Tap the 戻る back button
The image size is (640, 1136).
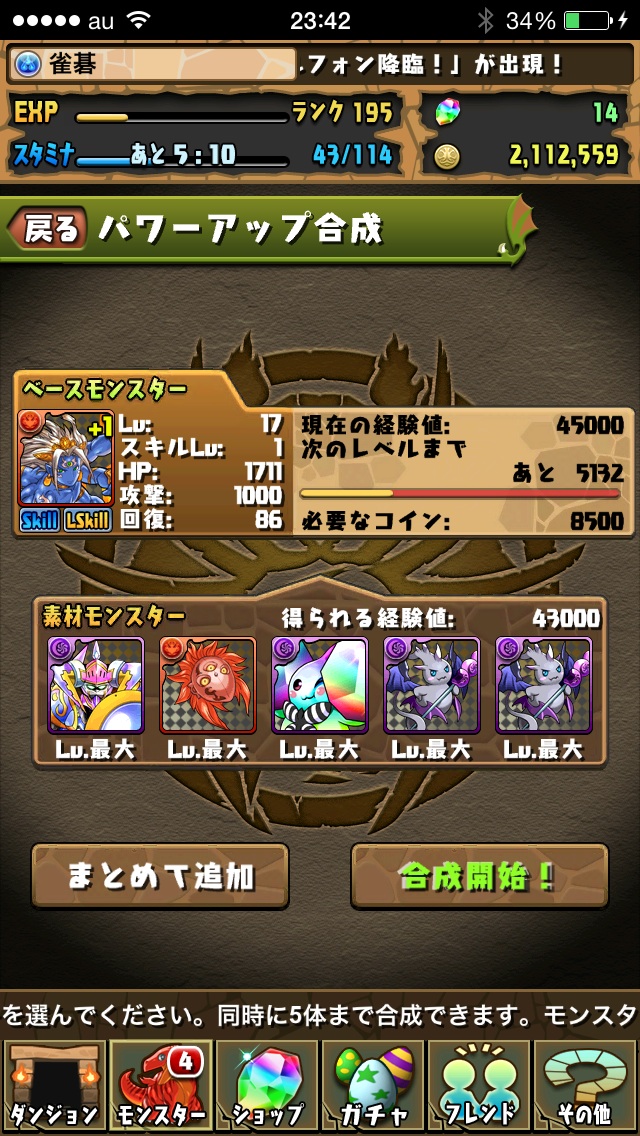(48, 230)
